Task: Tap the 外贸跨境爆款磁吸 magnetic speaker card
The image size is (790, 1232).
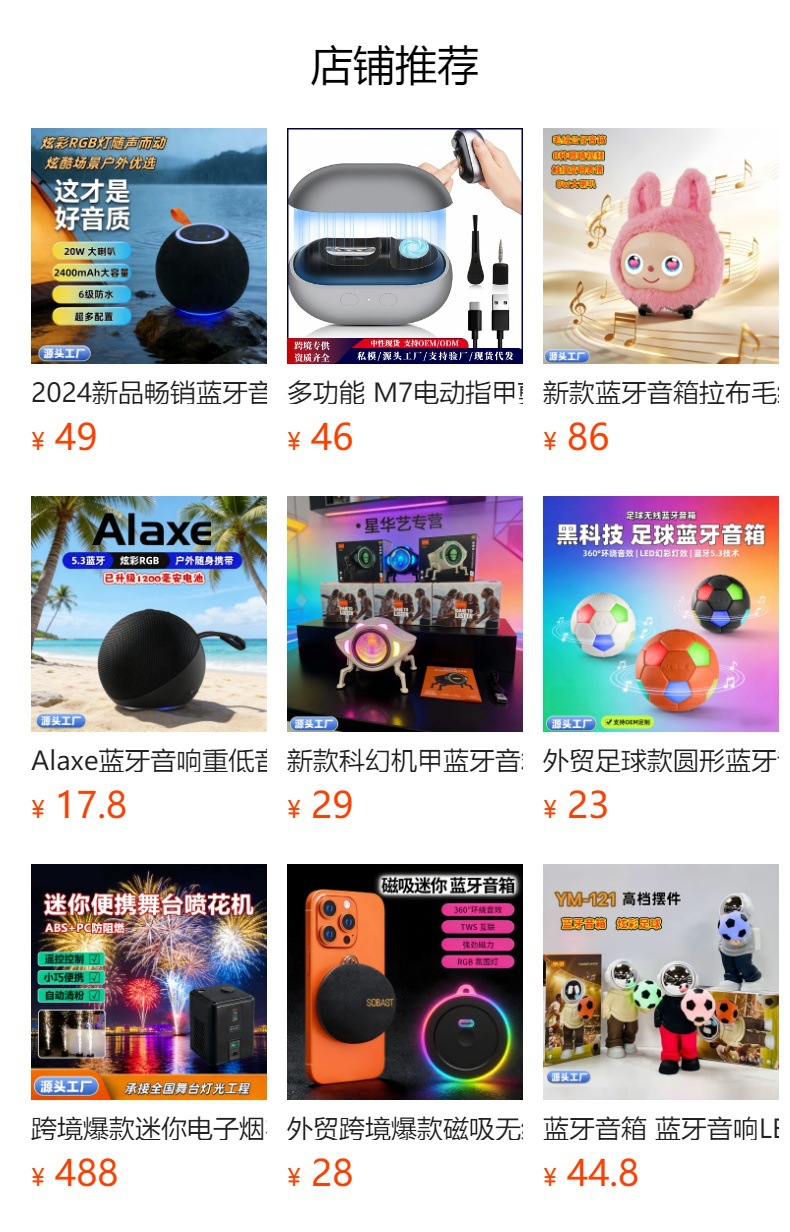Action: pyautogui.click(x=405, y=982)
